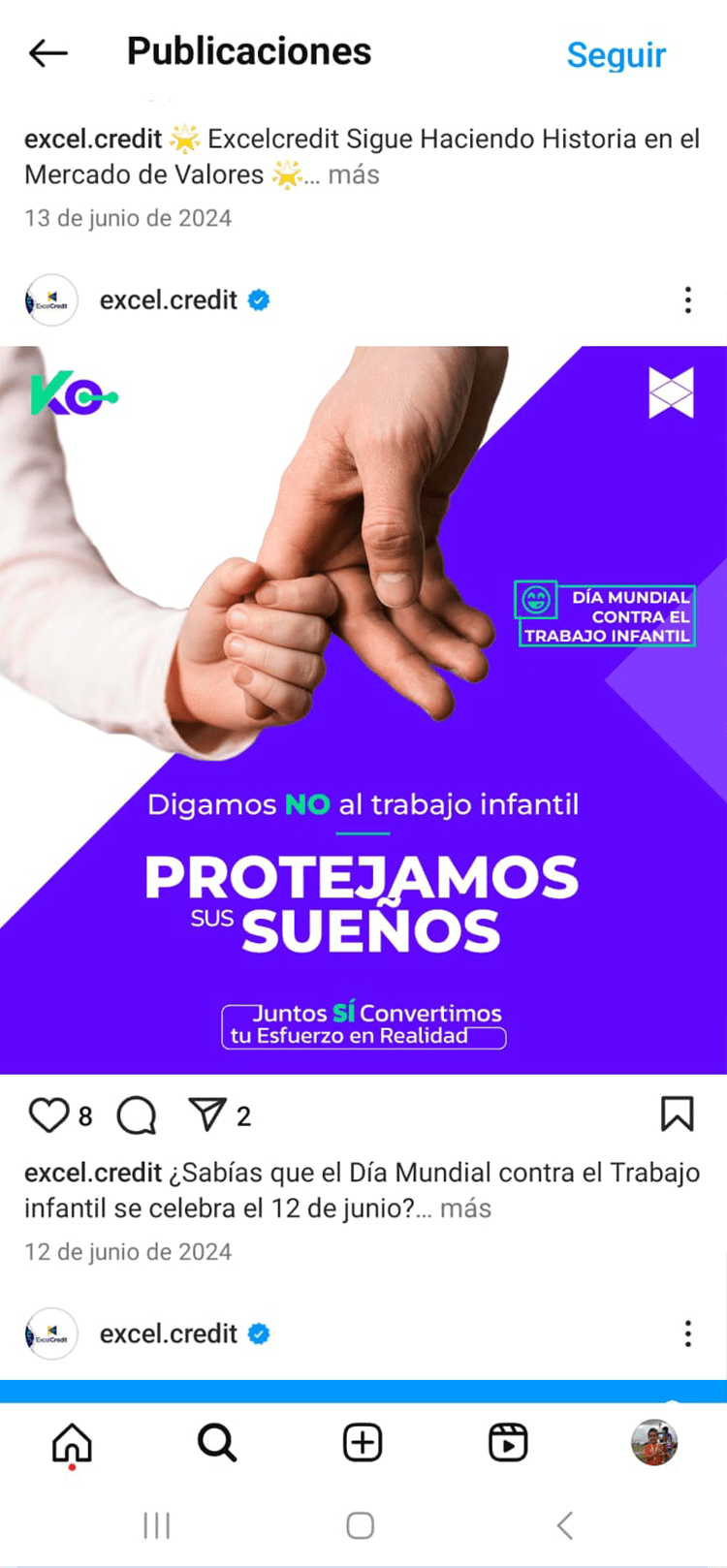The width and height of the screenshot is (727, 1568).
Task: Open excel.credit profile from the post header
Action: pyautogui.click(x=168, y=300)
